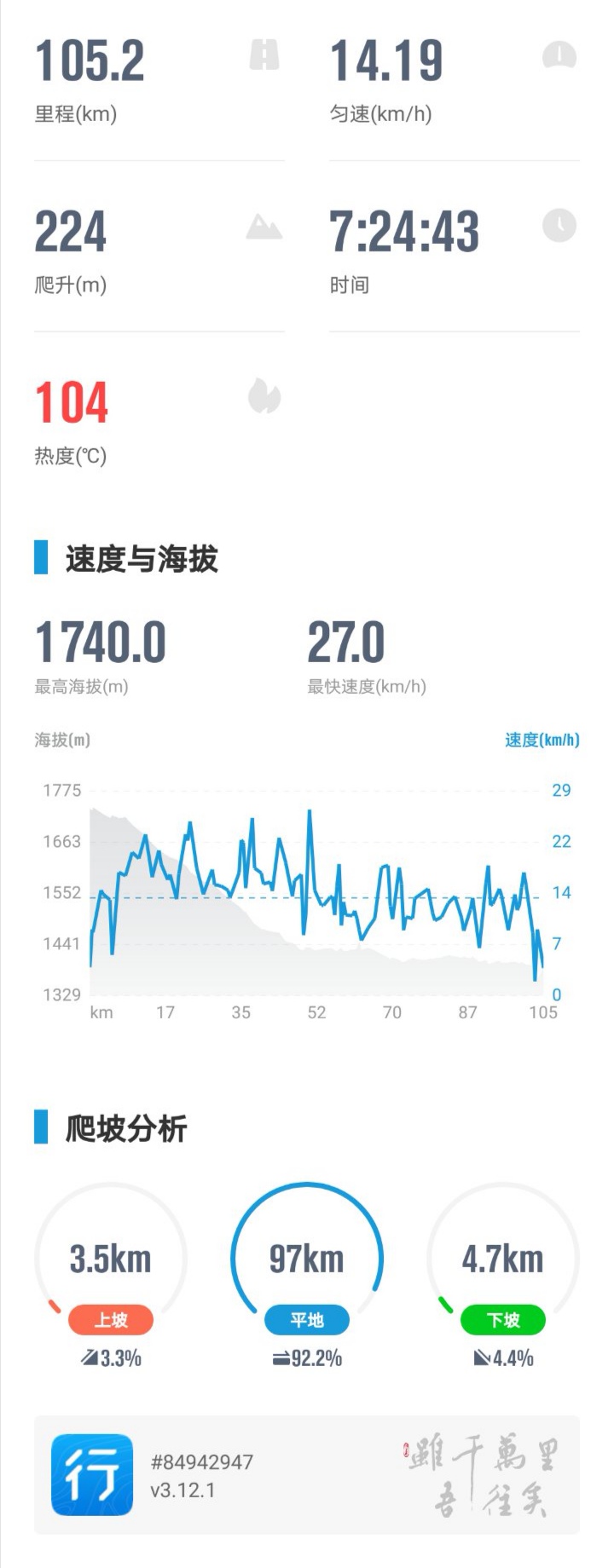The height and width of the screenshot is (1568, 614).
Task: Expand the 速度与海拔 section header
Action: click(138, 559)
